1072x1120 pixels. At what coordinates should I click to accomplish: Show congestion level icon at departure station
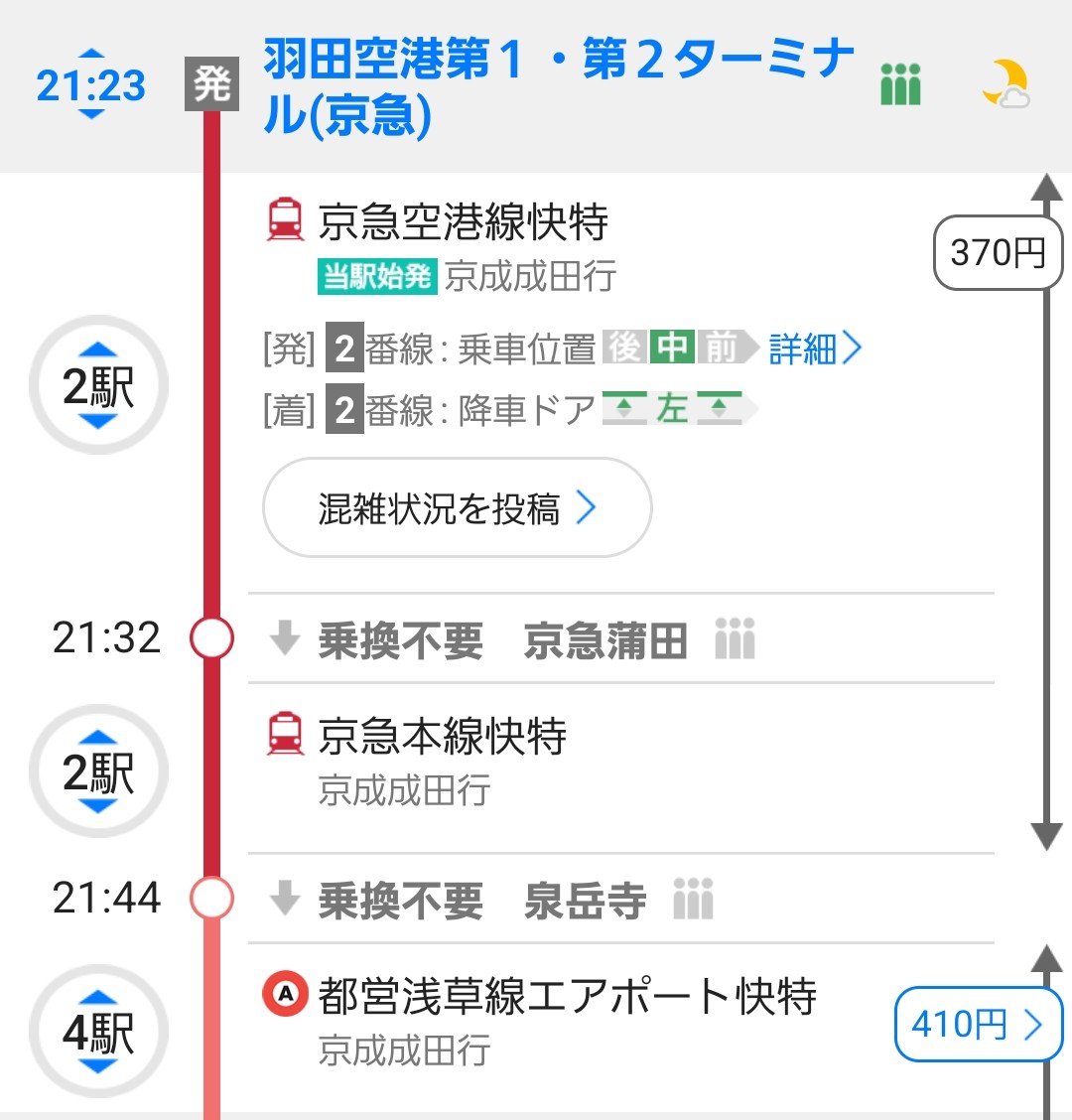click(900, 85)
